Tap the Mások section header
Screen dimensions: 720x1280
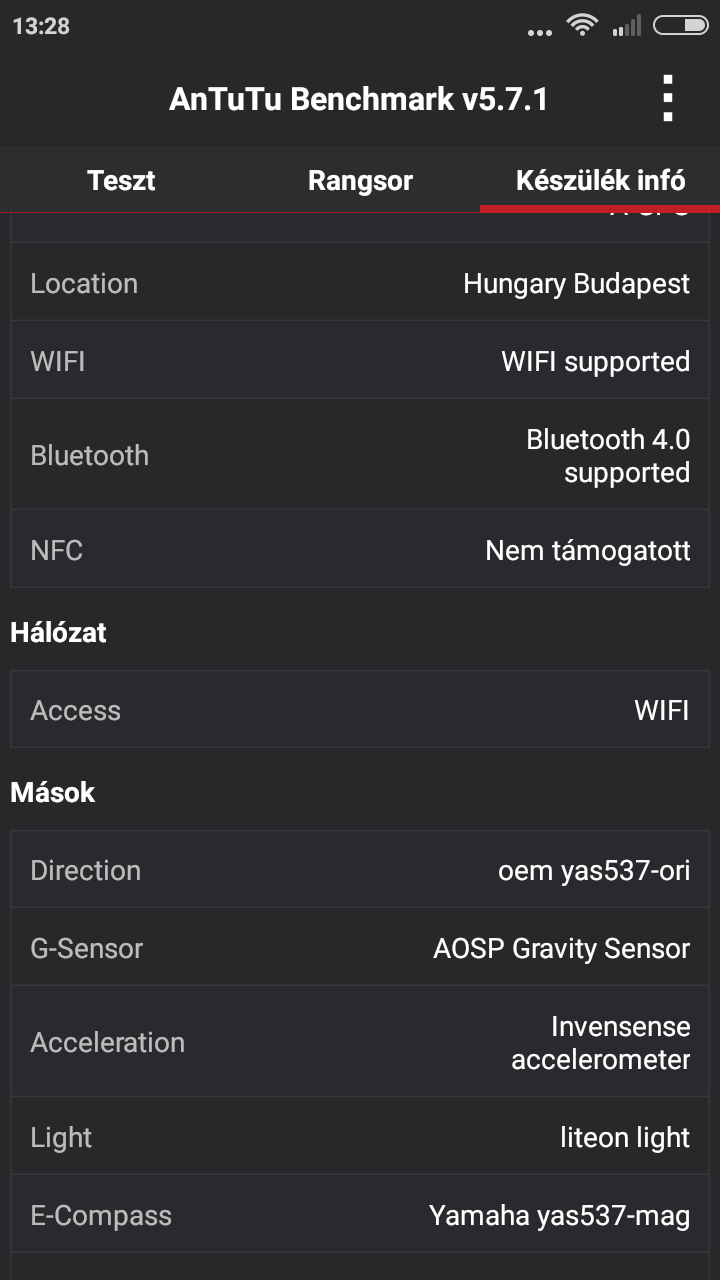52,791
